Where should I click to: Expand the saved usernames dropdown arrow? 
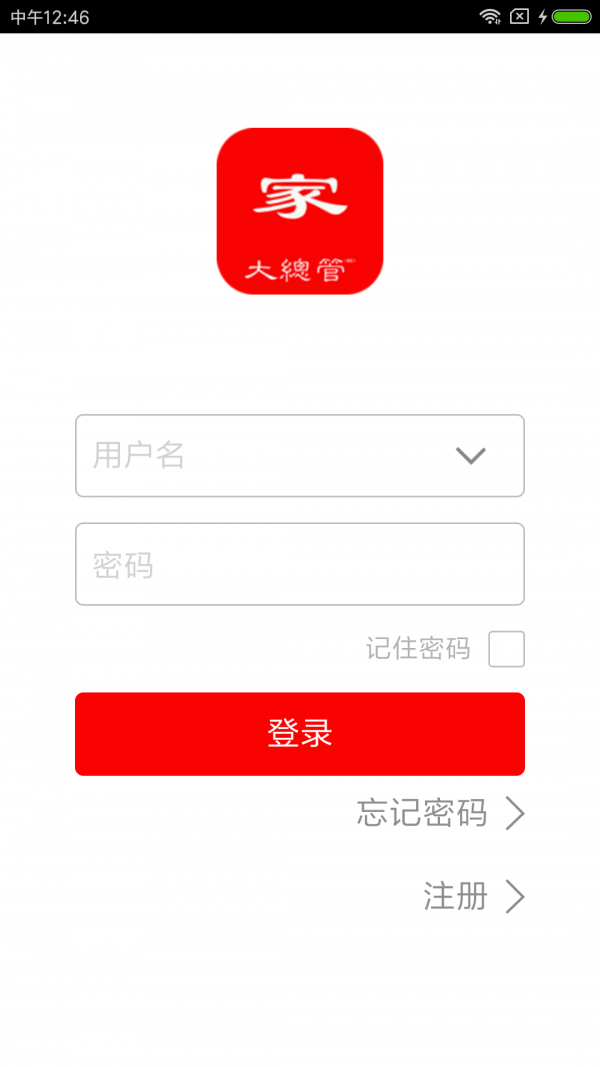470,456
